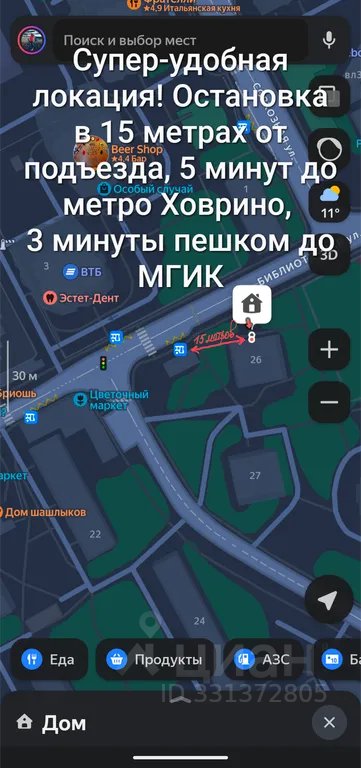The width and height of the screenshot is (361, 768).
Task: Center the map on my location
Action: point(329,599)
